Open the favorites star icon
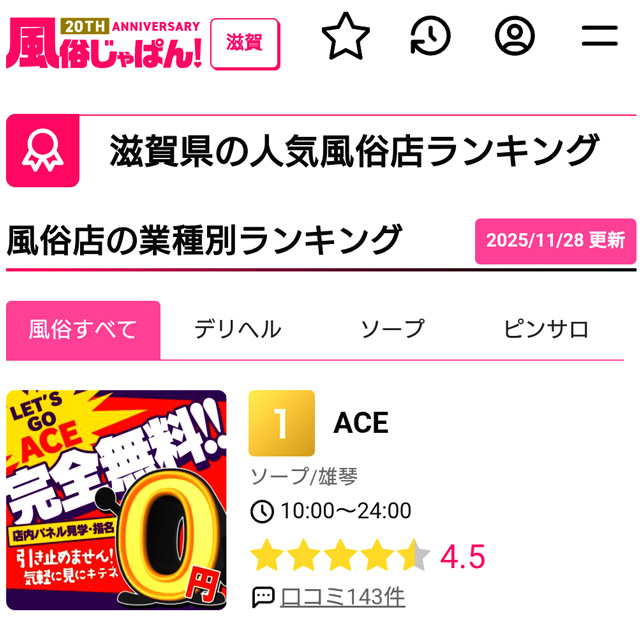Screen dimensions: 640x629 click(346, 38)
